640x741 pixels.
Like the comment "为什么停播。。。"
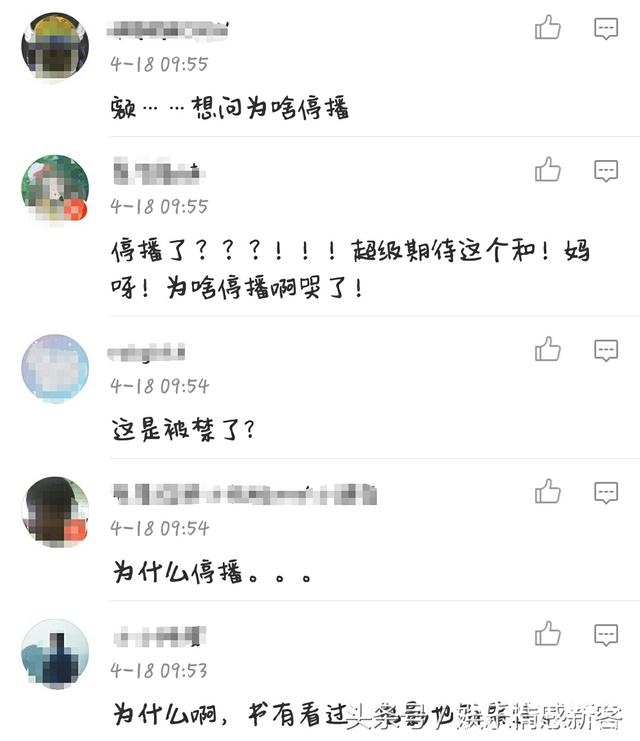pyautogui.click(x=548, y=491)
